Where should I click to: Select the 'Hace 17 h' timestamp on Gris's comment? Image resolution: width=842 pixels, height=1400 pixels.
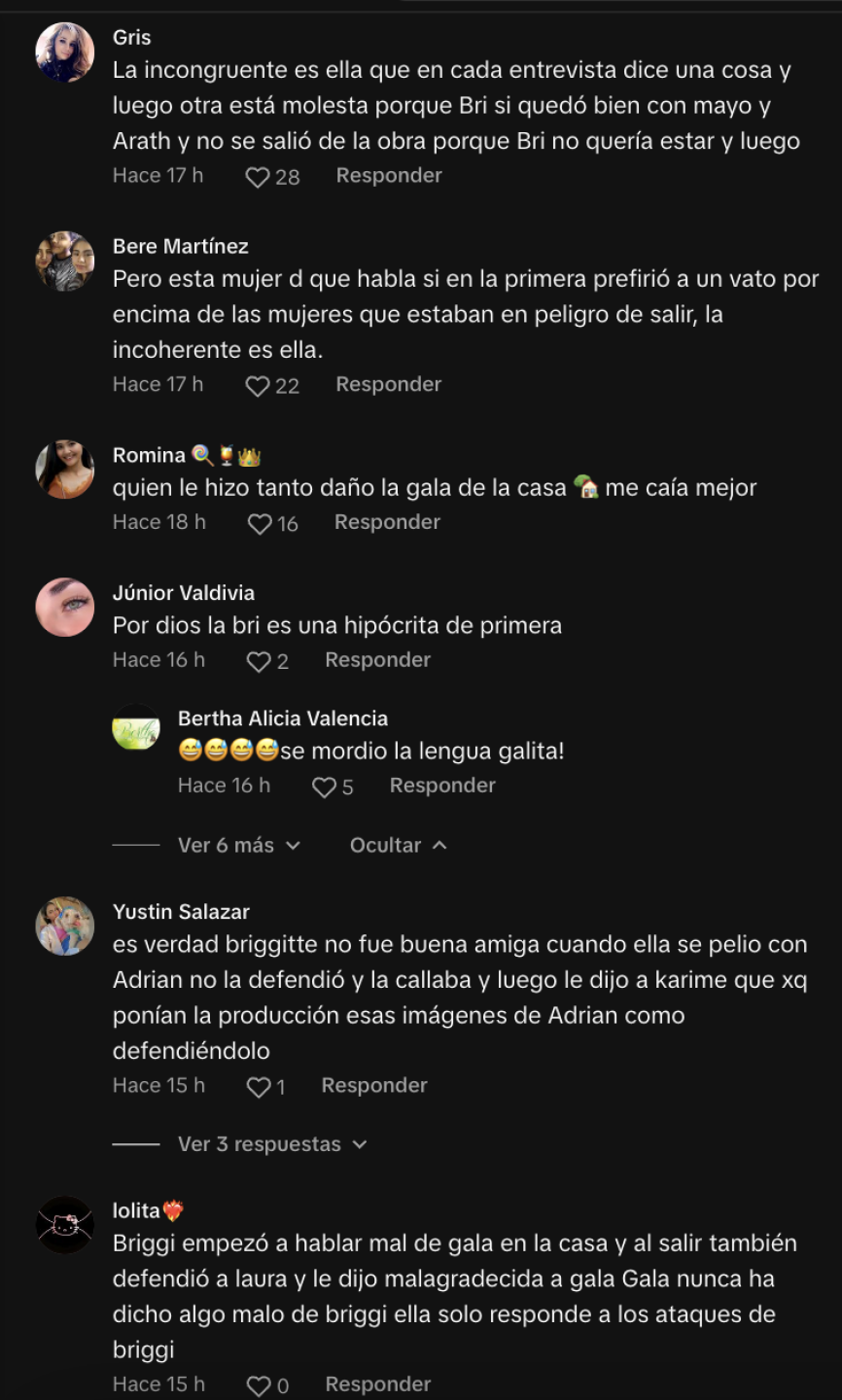click(158, 175)
